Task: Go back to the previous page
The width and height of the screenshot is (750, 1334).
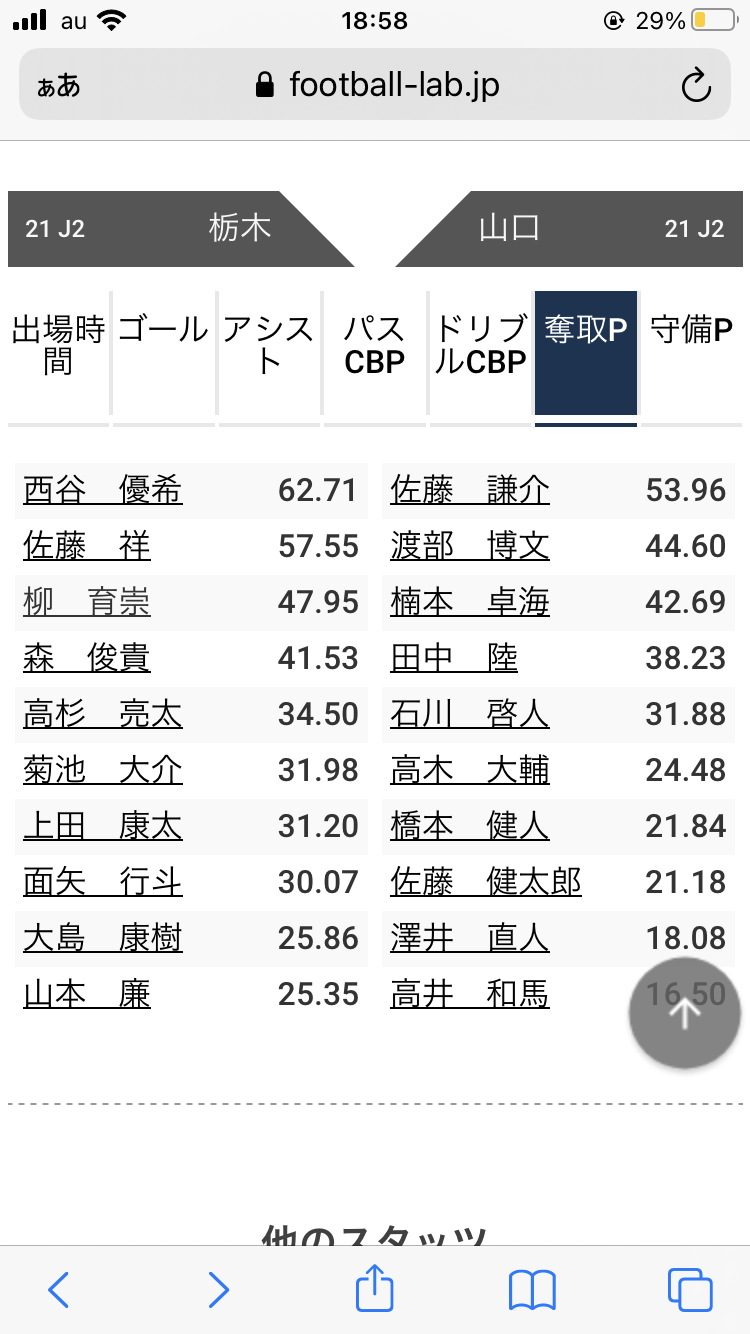Action: [x=59, y=1290]
